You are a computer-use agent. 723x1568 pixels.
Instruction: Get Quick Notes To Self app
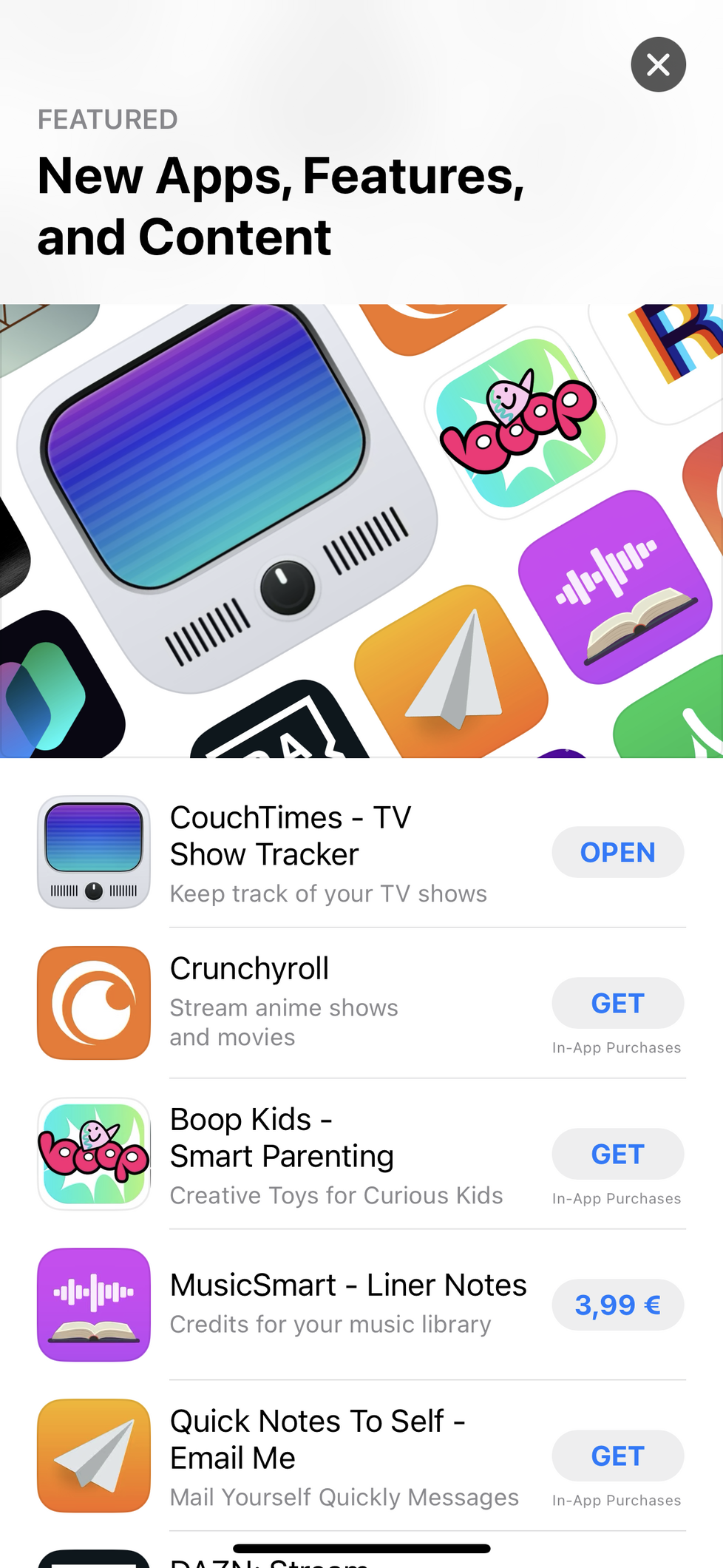click(x=617, y=1456)
